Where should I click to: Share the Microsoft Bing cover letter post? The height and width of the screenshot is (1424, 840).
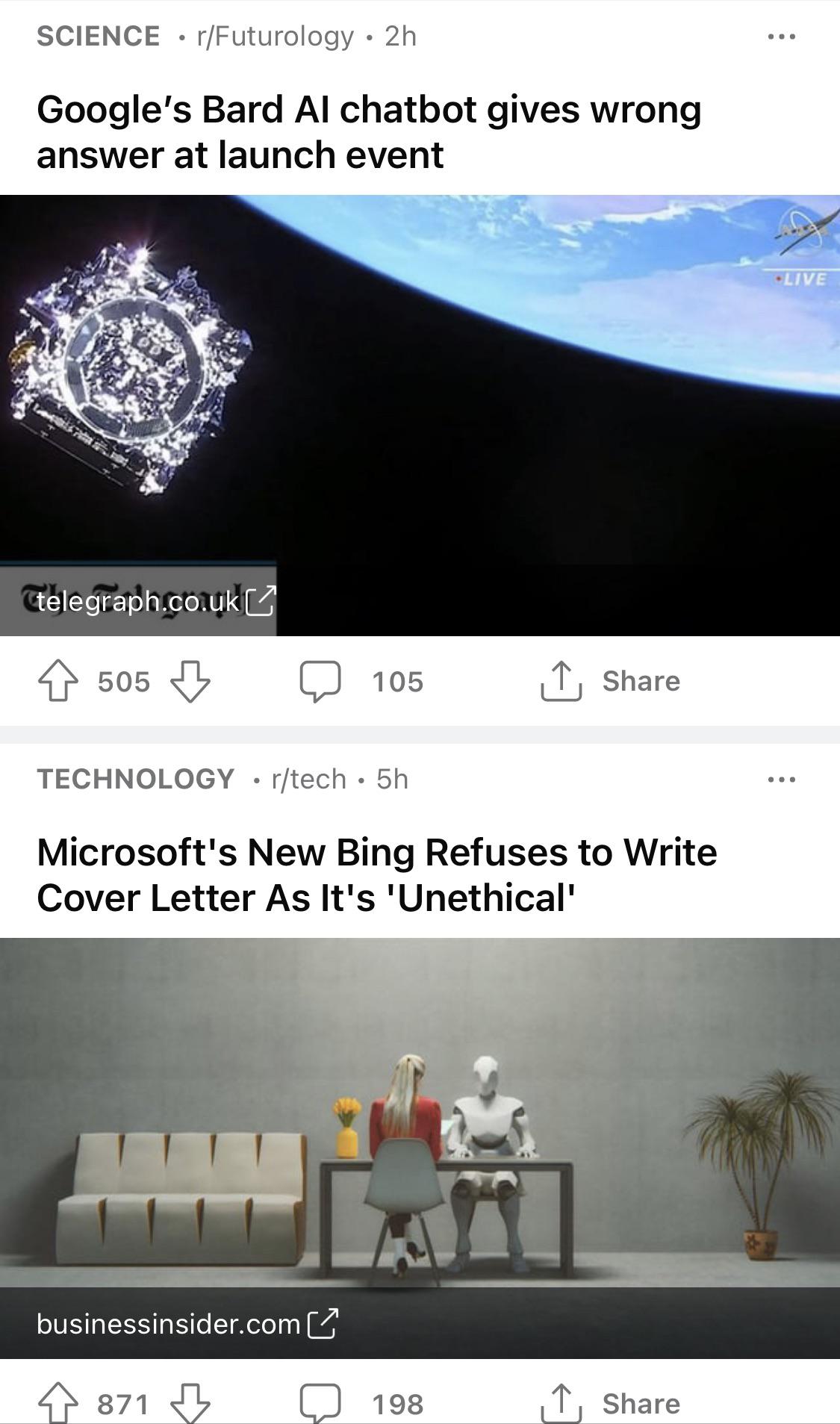611,1404
